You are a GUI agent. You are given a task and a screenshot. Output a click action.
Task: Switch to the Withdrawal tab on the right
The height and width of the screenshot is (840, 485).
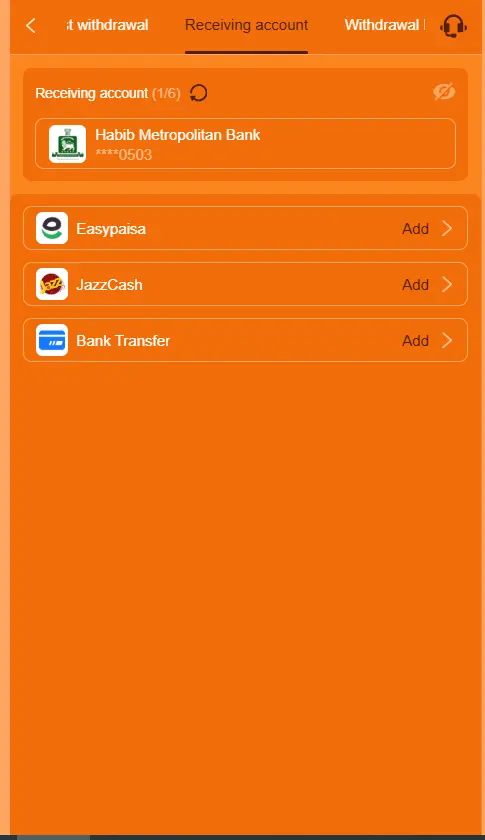(x=385, y=25)
